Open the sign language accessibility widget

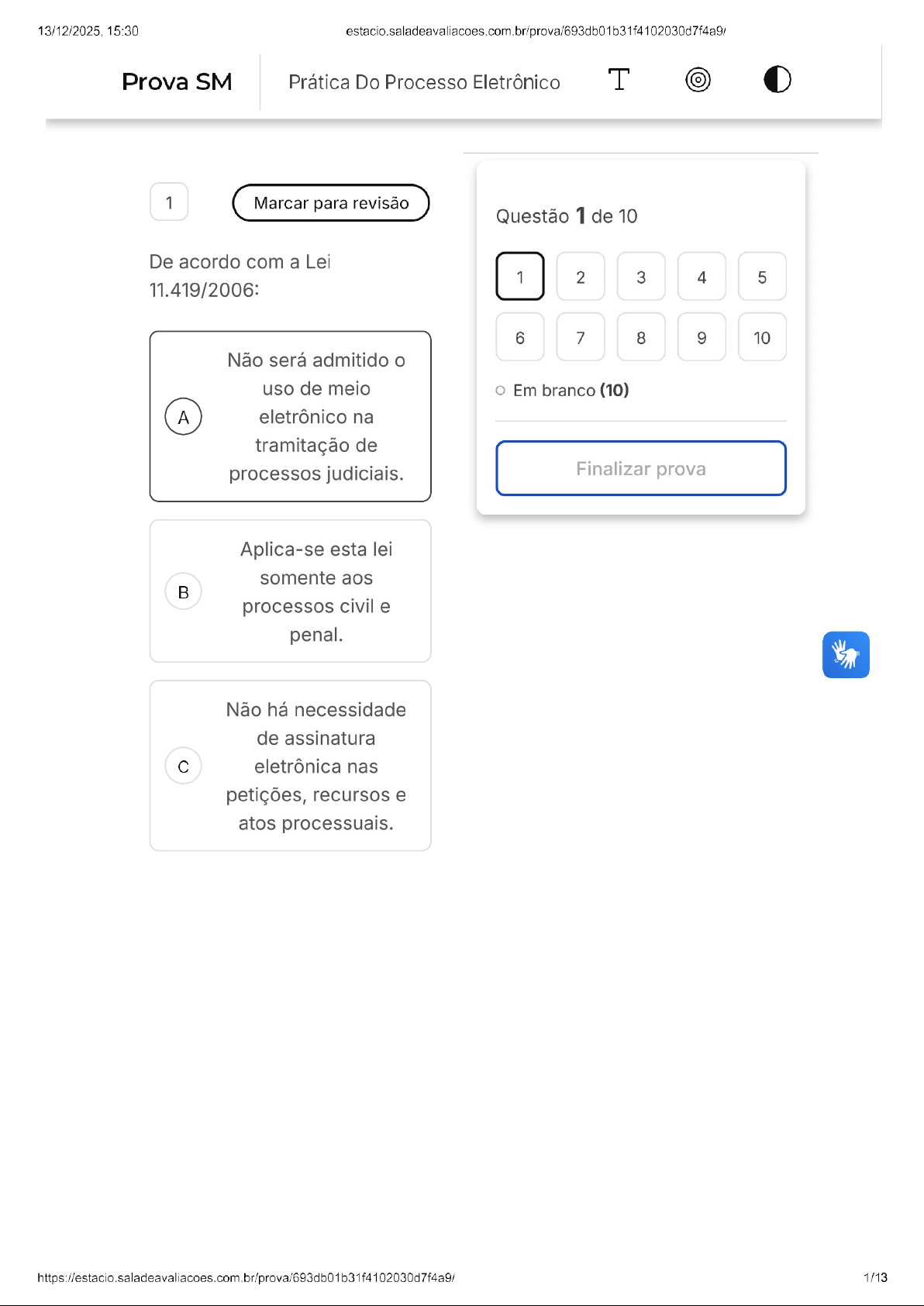[846, 655]
